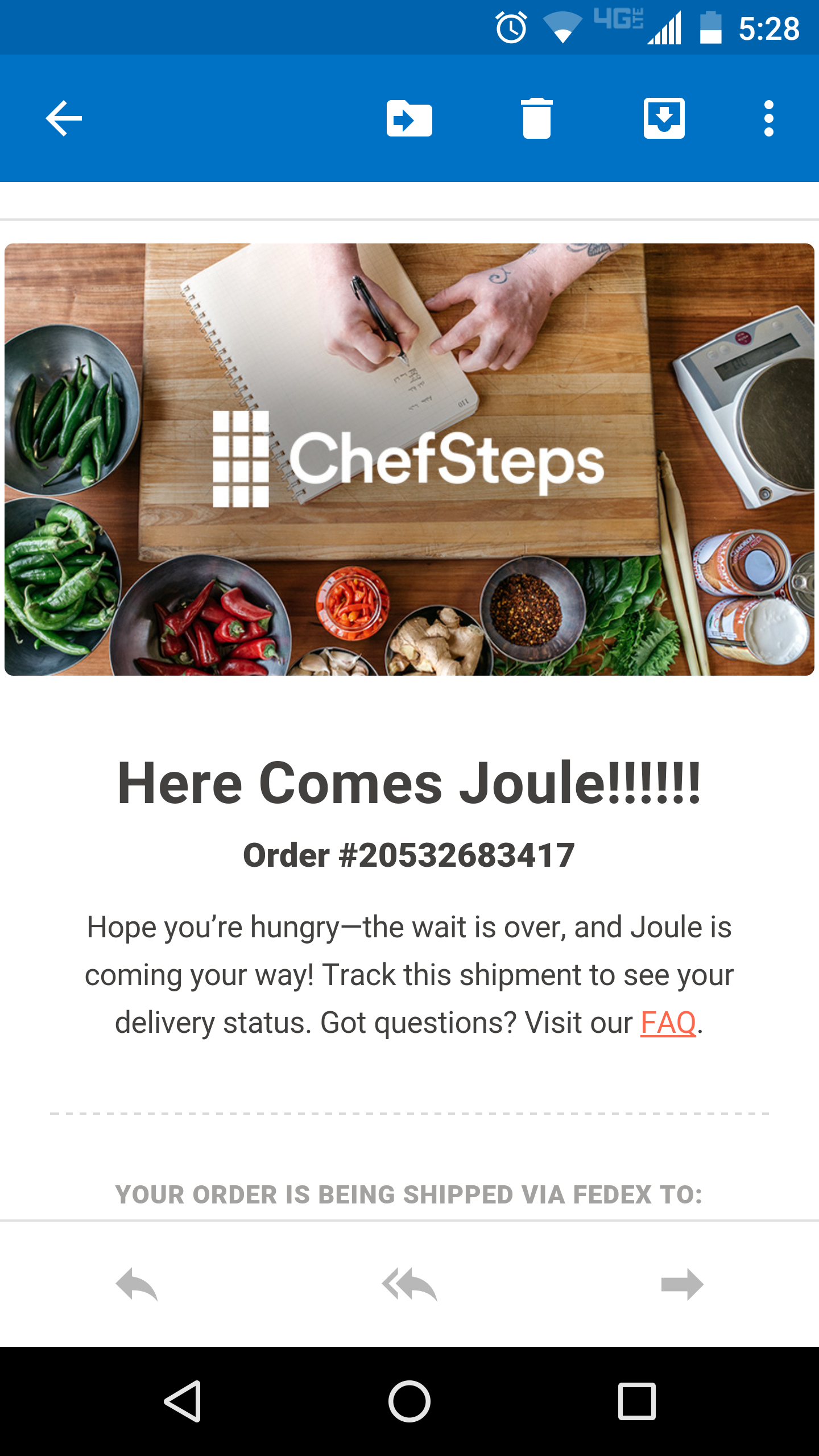Go back to the inbox
The width and height of the screenshot is (819, 1456).
[x=64, y=118]
